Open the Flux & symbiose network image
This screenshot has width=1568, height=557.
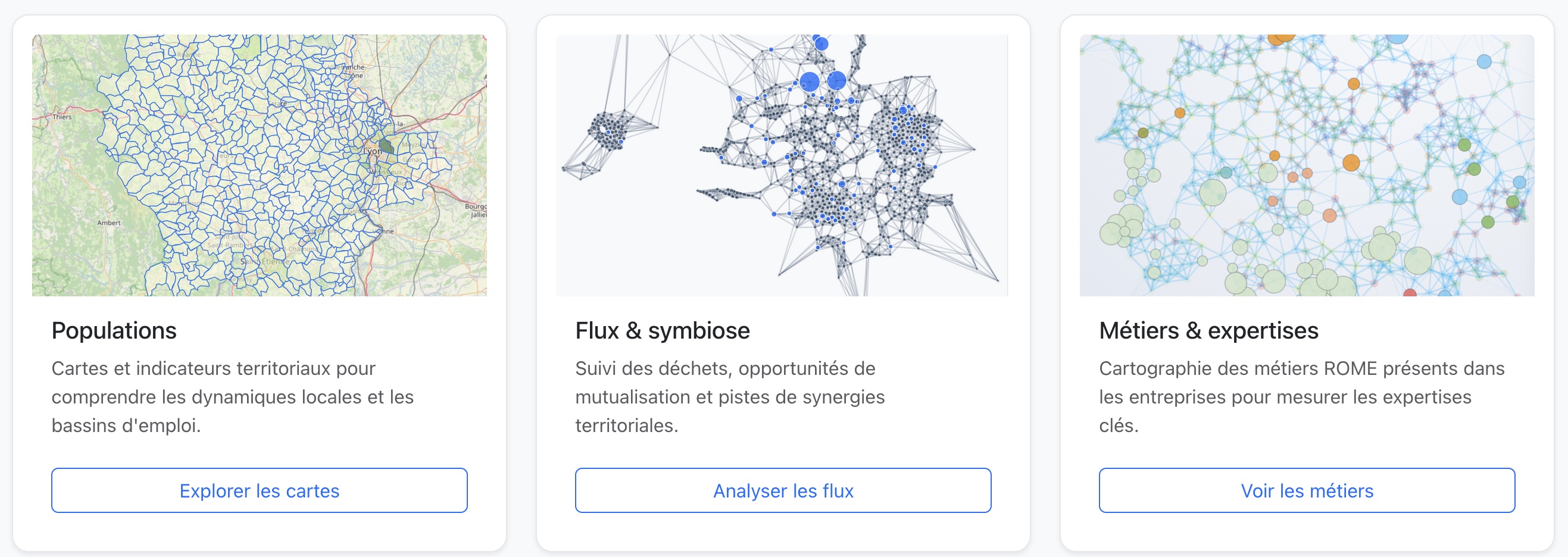tap(782, 165)
